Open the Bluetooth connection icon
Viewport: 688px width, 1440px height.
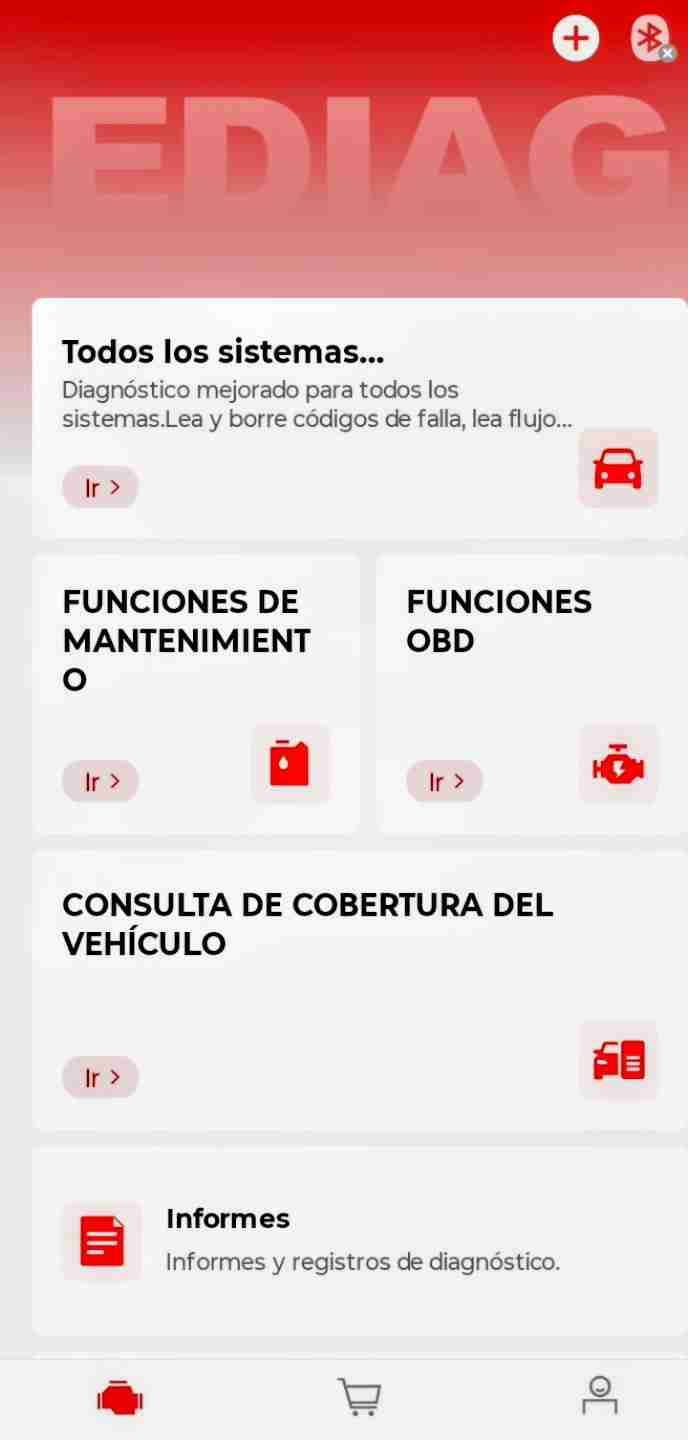pos(651,38)
